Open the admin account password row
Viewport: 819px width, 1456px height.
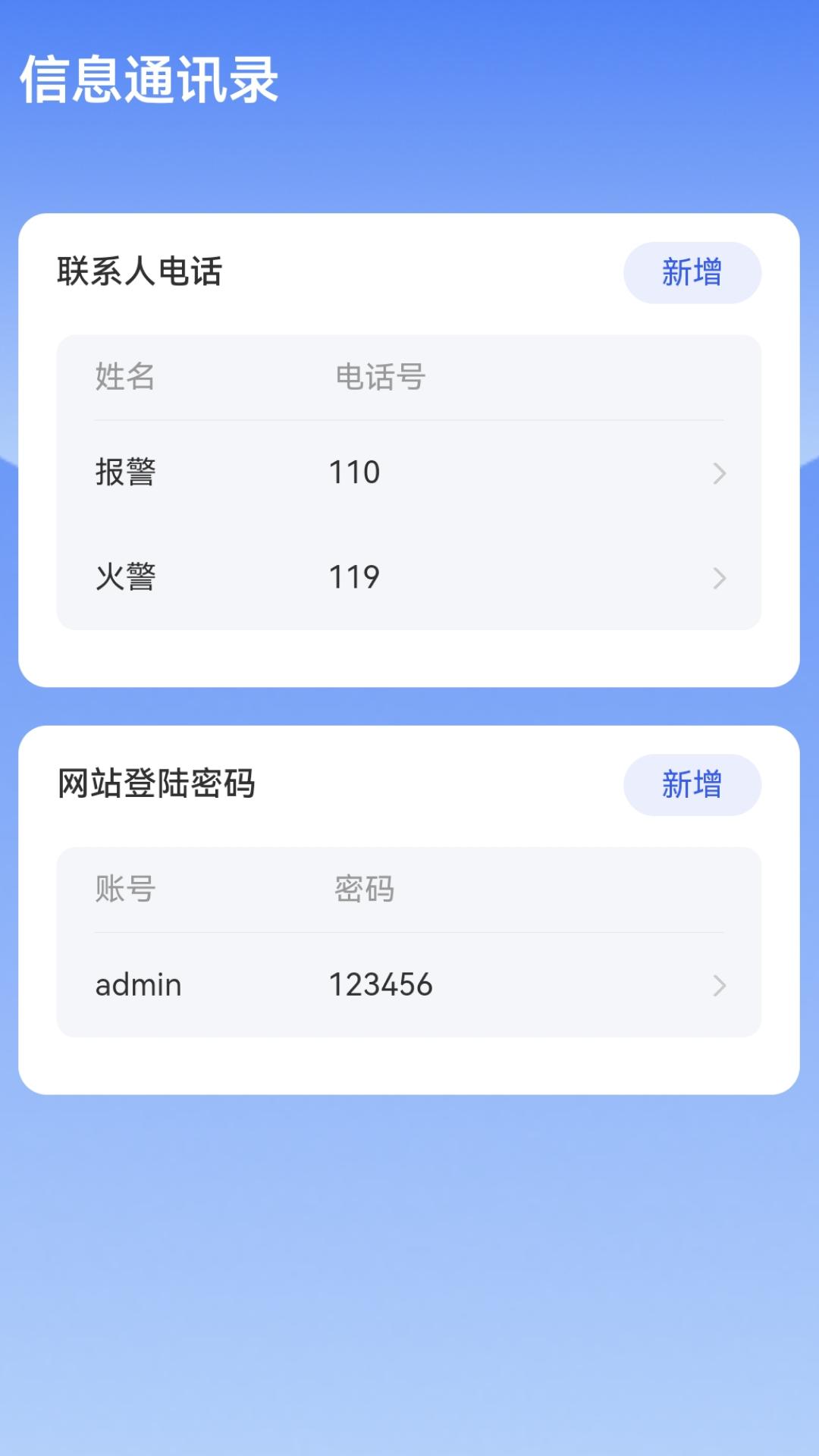409,984
